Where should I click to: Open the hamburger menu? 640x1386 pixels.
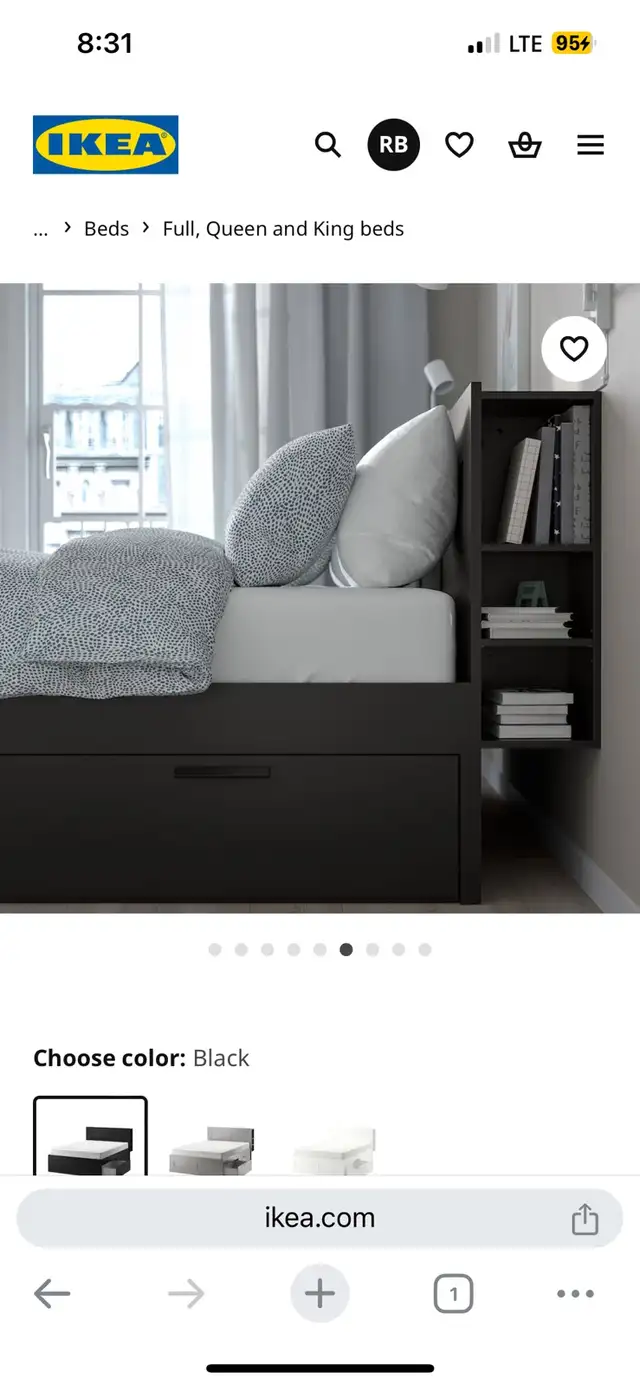[590, 146]
